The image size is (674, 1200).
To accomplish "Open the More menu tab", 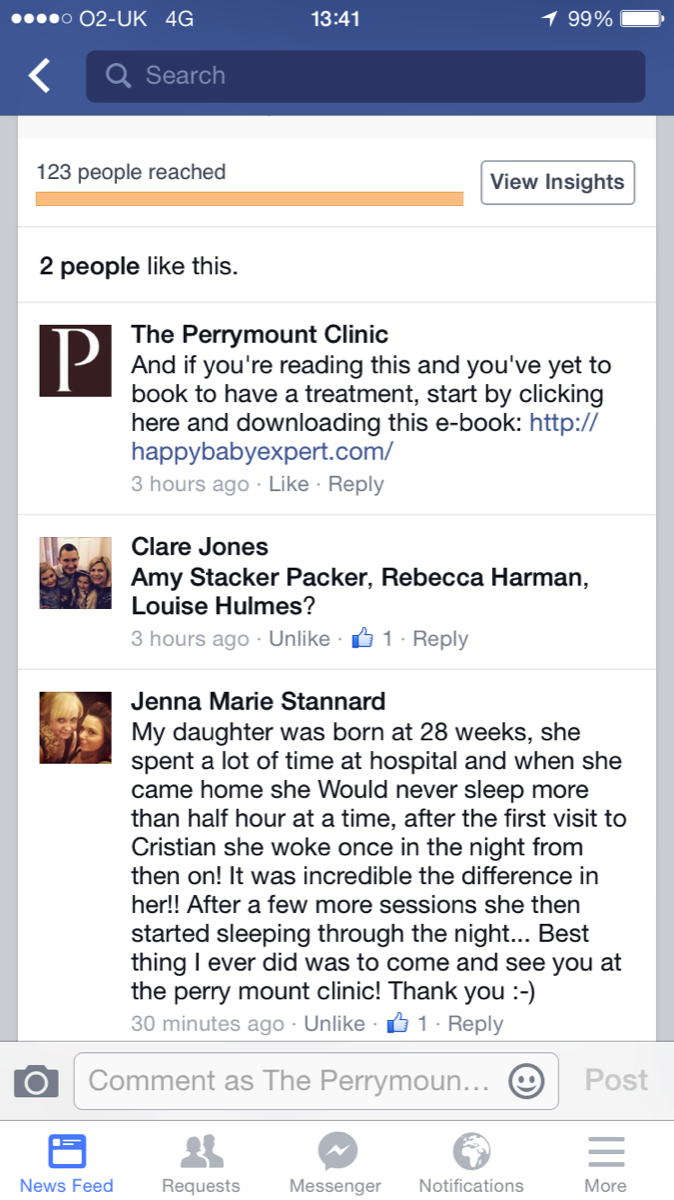I will (605, 1165).
